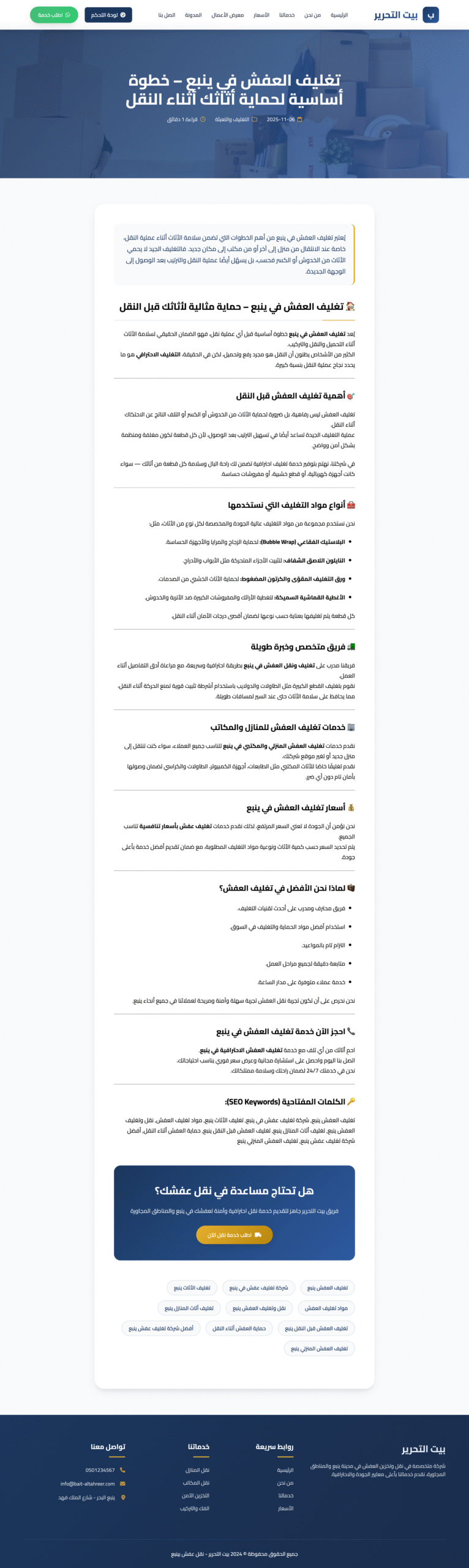This screenshot has height=1568, width=469.
Task: Go to الرئيسية in top navigation
Action: tap(339, 15)
